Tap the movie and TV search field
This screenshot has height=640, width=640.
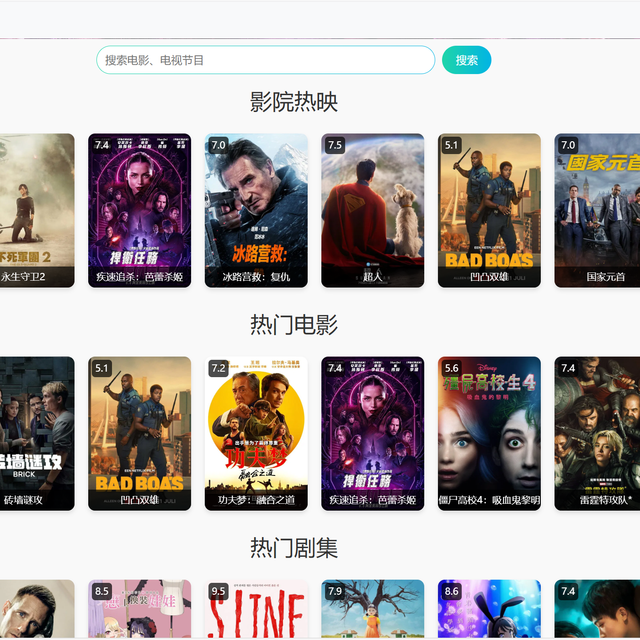265,60
